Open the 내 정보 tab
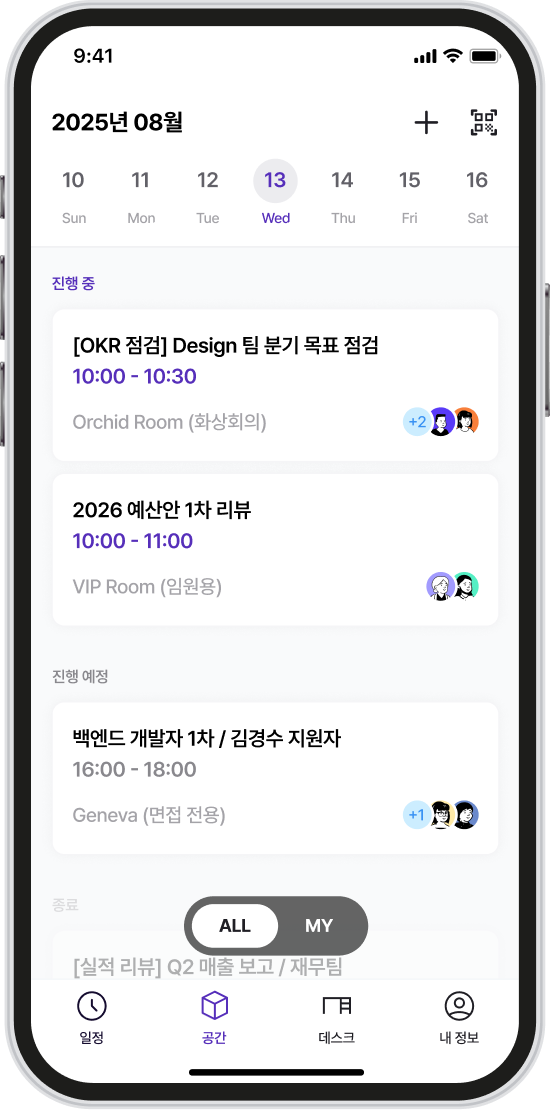 pos(459,1019)
